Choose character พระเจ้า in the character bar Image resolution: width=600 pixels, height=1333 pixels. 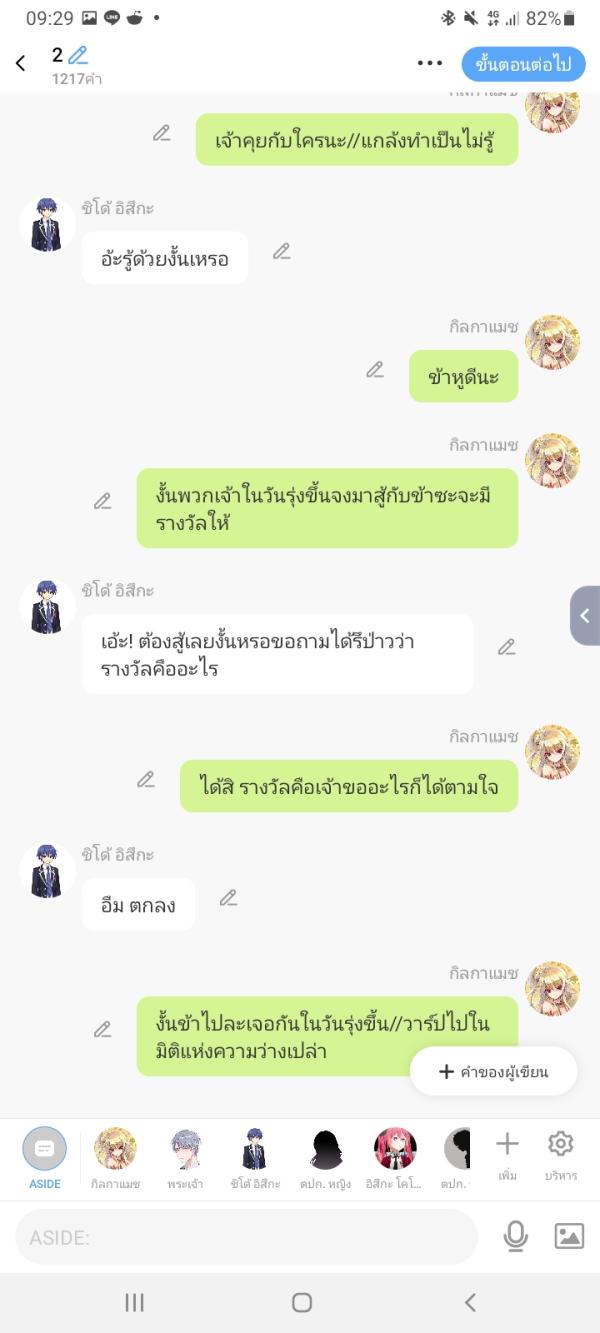point(186,1157)
